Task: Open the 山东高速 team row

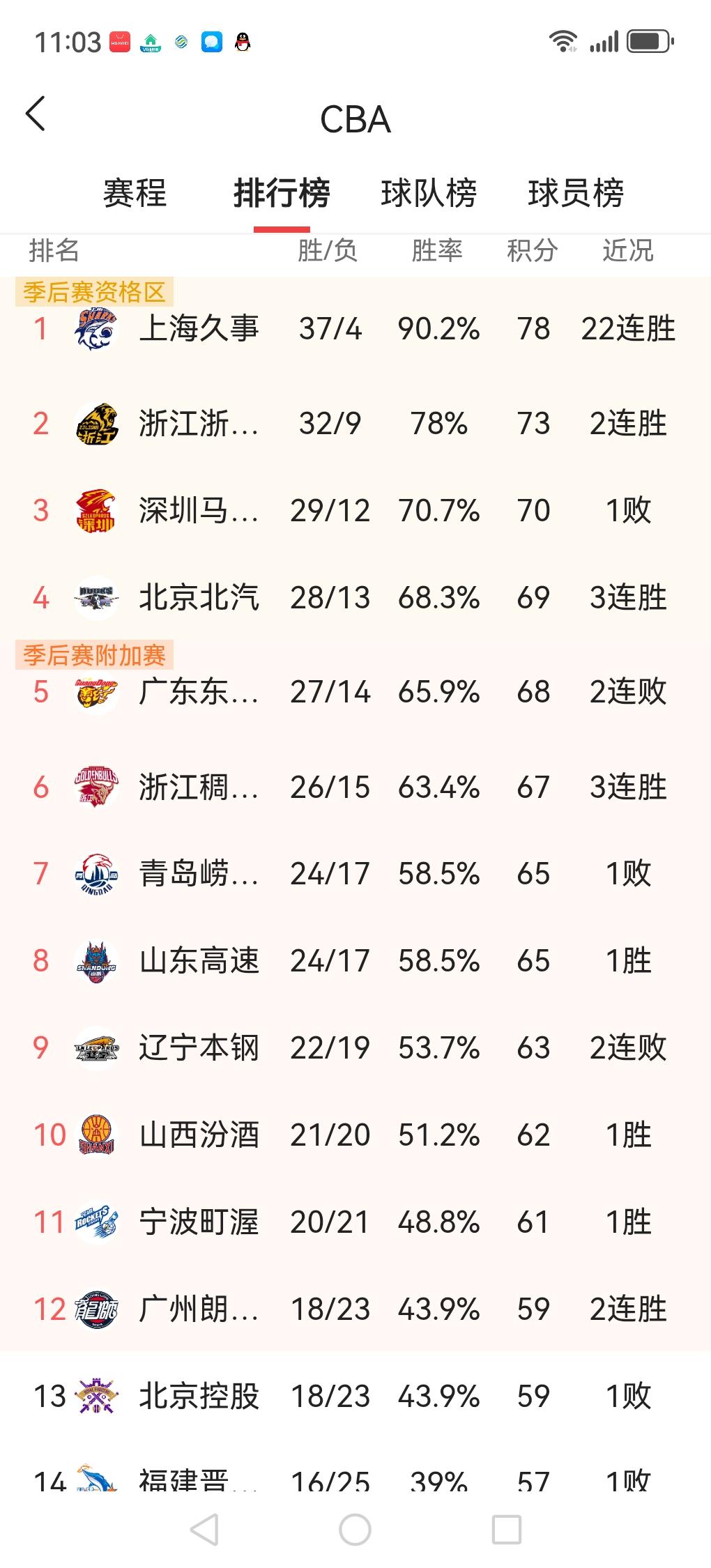Action: (x=349, y=960)
